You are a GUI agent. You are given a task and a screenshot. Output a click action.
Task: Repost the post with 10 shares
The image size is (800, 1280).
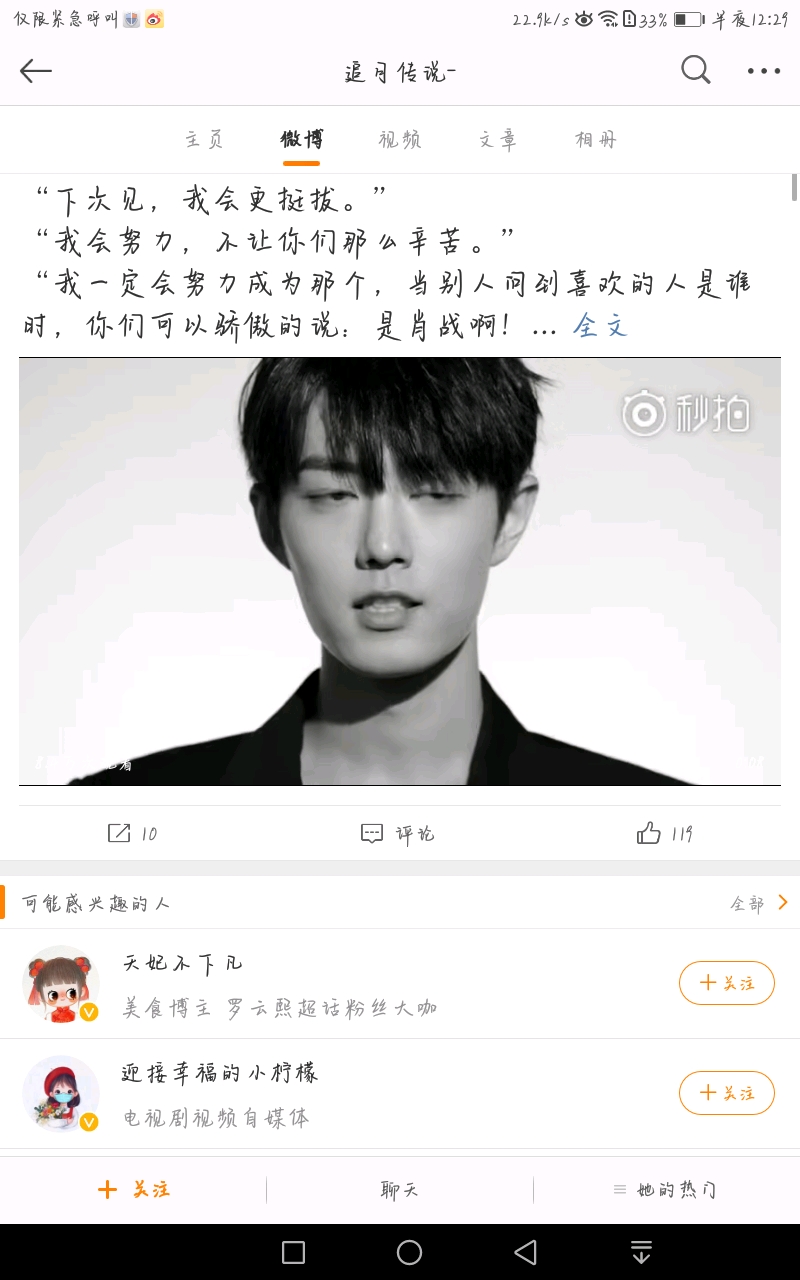click(x=133, y=833)
